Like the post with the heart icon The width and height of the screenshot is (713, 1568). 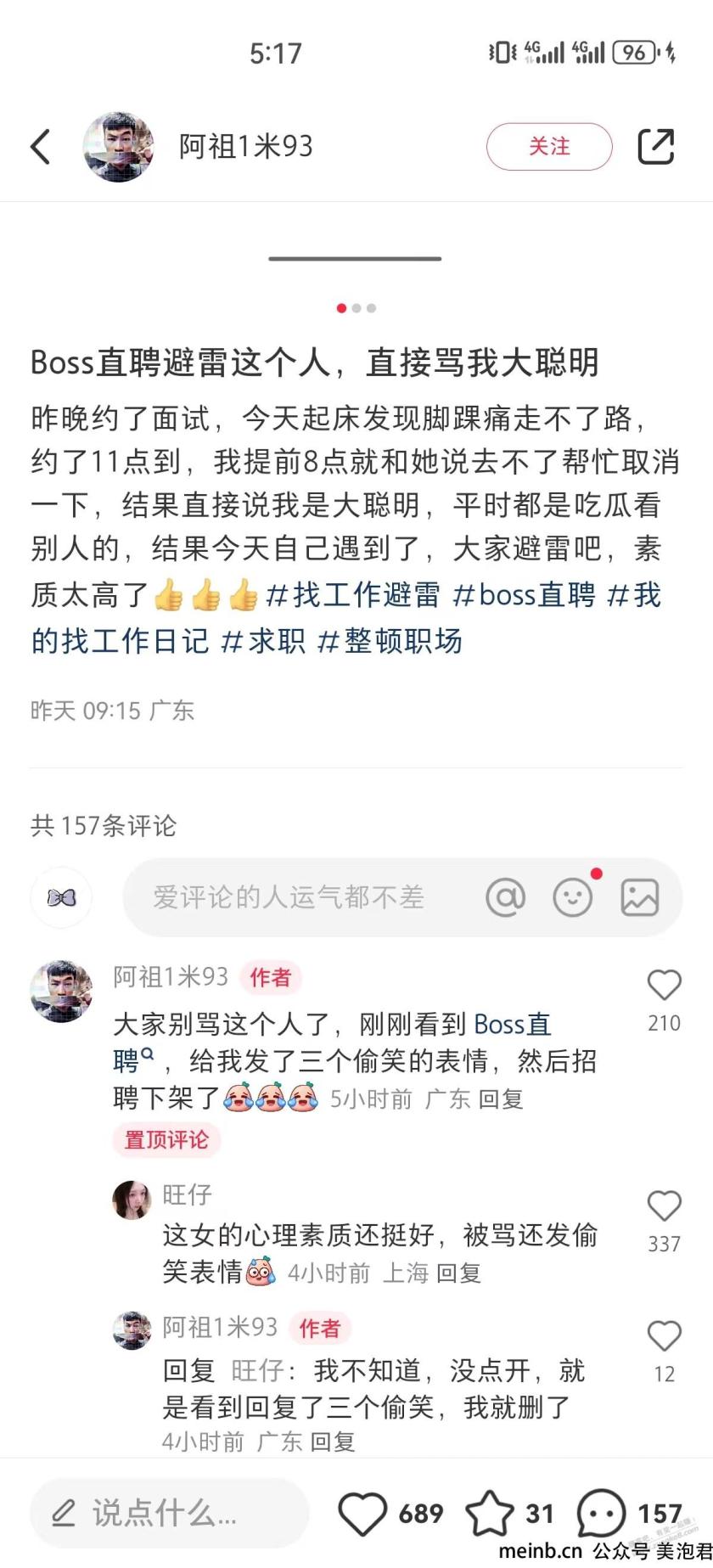[363, 1513]
